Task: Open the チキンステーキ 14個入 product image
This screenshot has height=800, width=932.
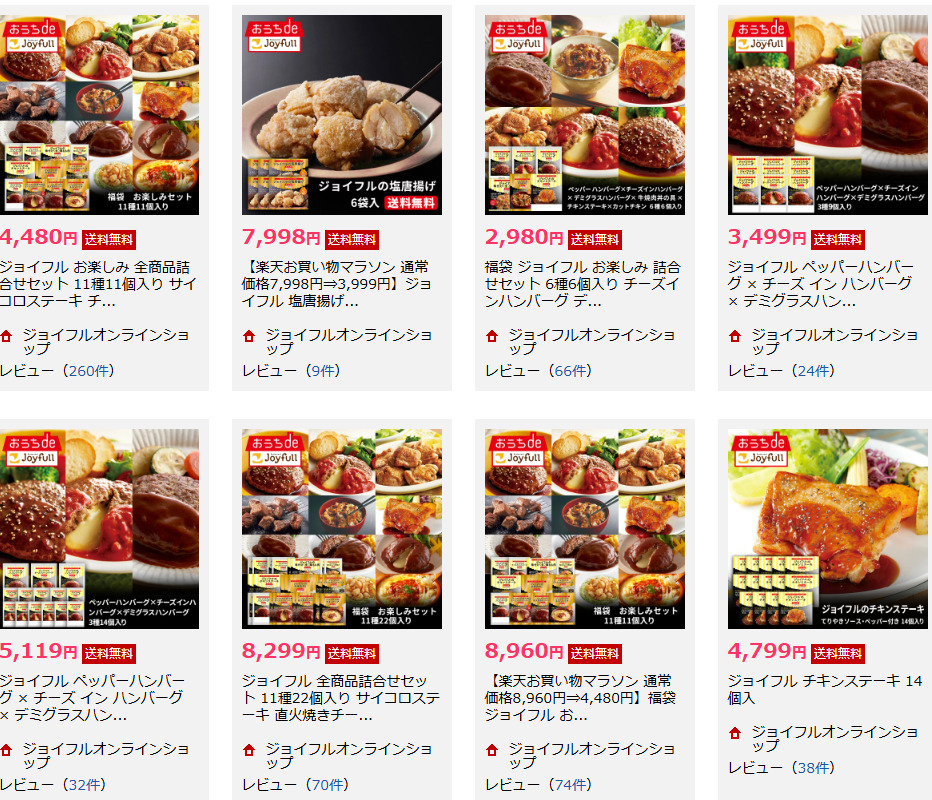Action: [828, 529]
